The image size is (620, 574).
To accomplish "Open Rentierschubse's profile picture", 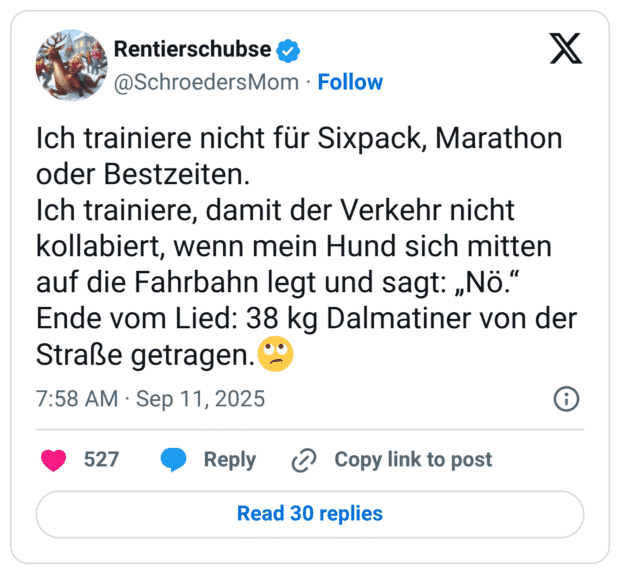I will (x=70, y=64).
